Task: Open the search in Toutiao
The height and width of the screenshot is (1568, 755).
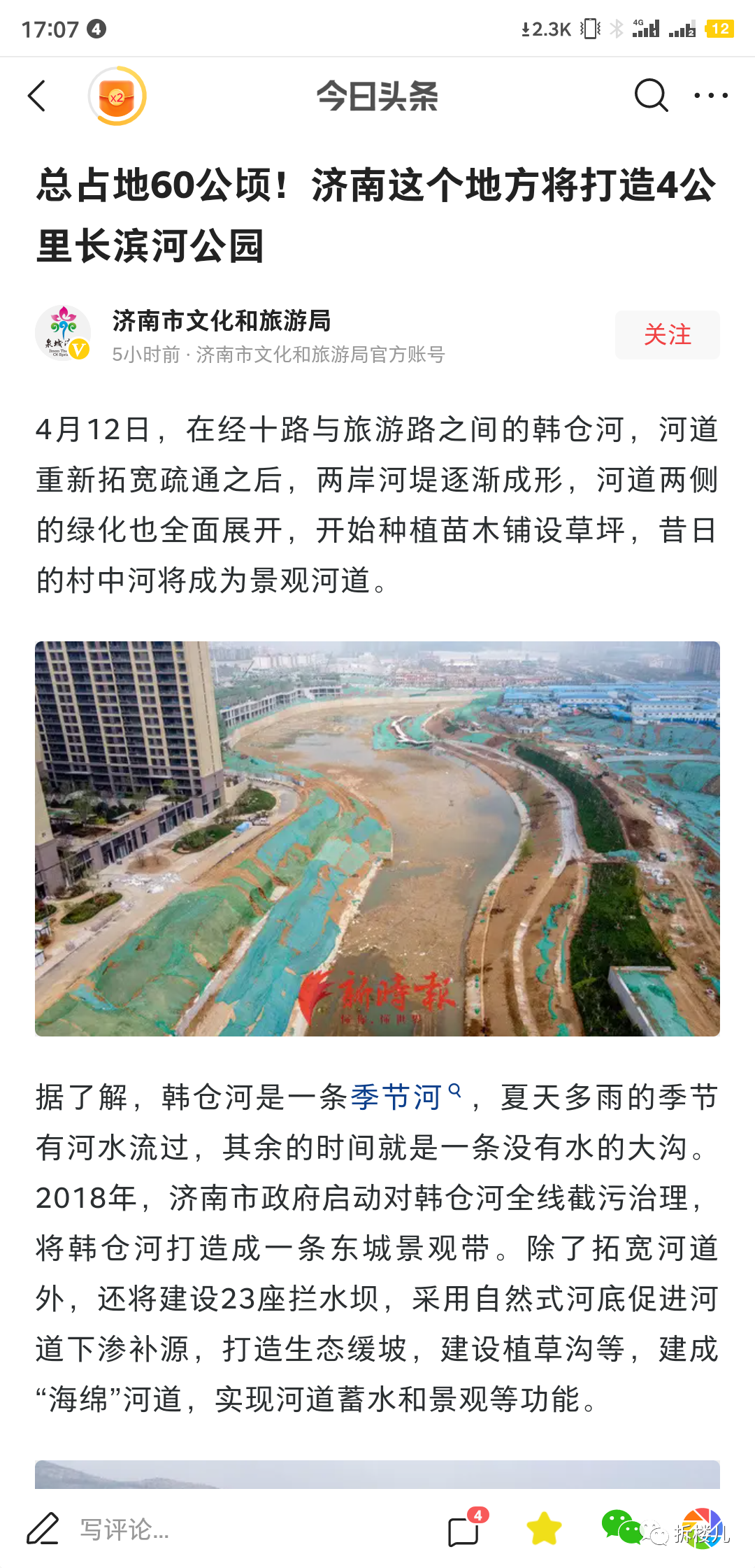Action: (x=650, y=98)
